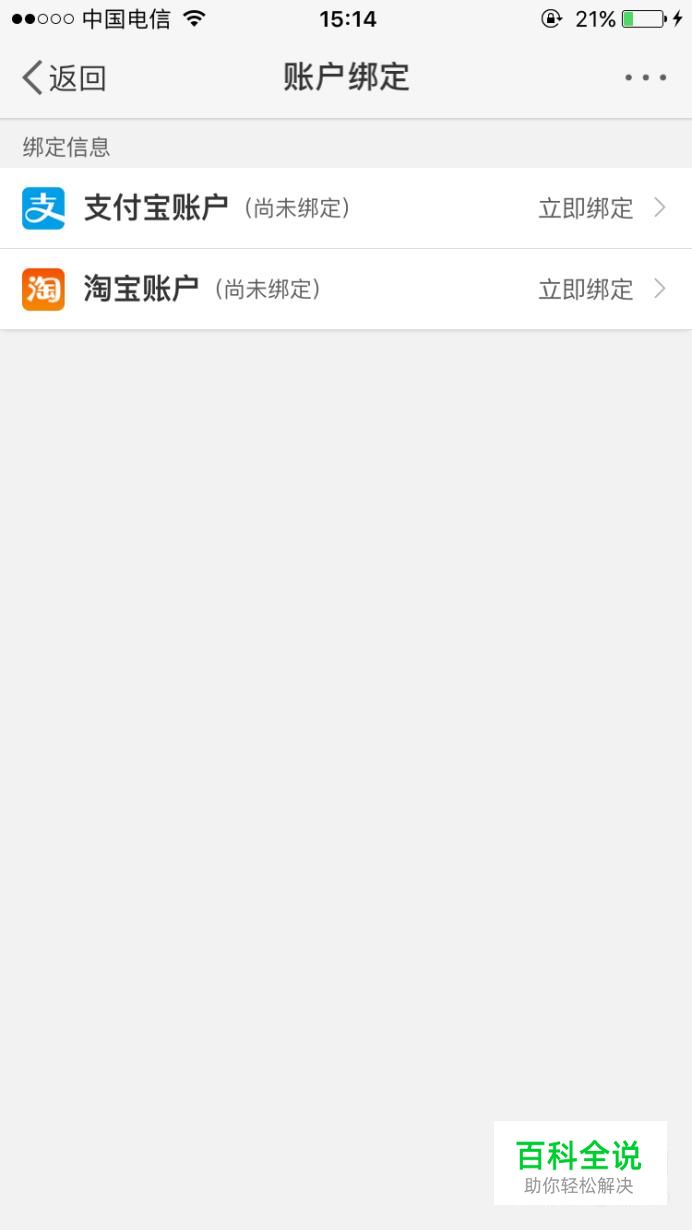692x1230 pixels.
Task: Go back using the 返回 button
Action: tap(64, 78)
